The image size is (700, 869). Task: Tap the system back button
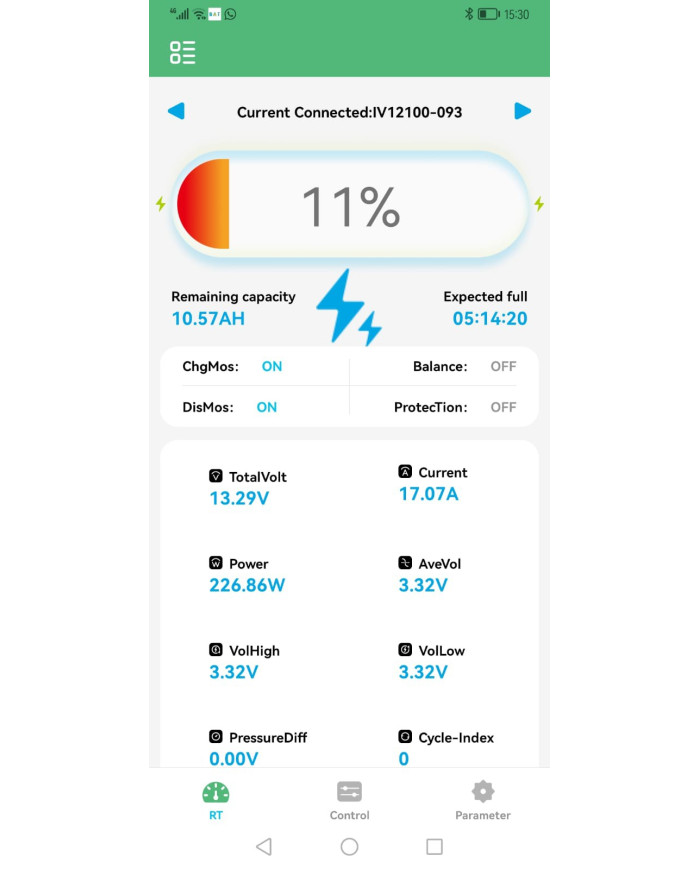[x=264, y=847]
